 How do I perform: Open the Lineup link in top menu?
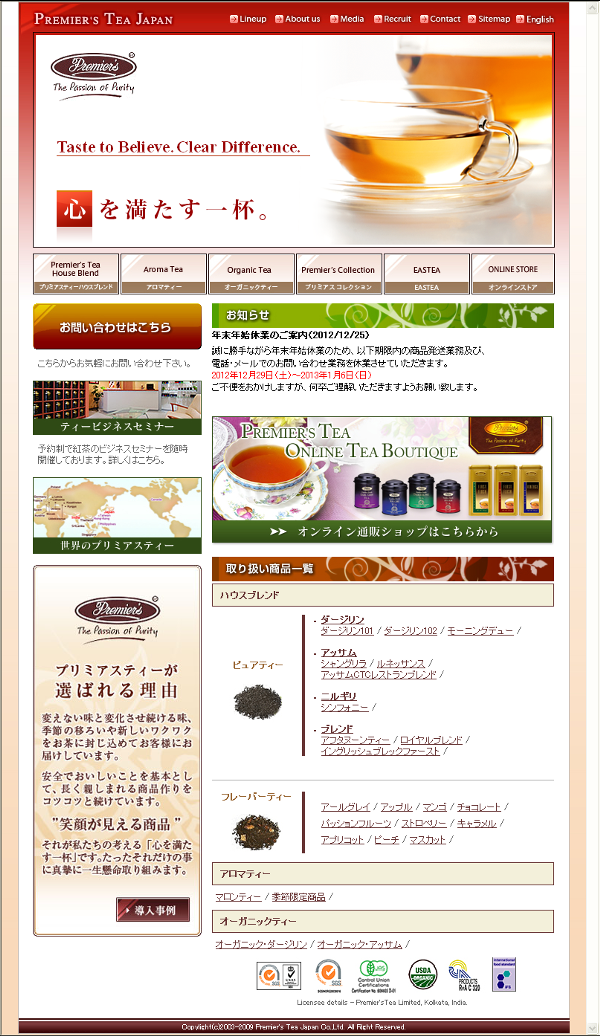coord(253,19)
